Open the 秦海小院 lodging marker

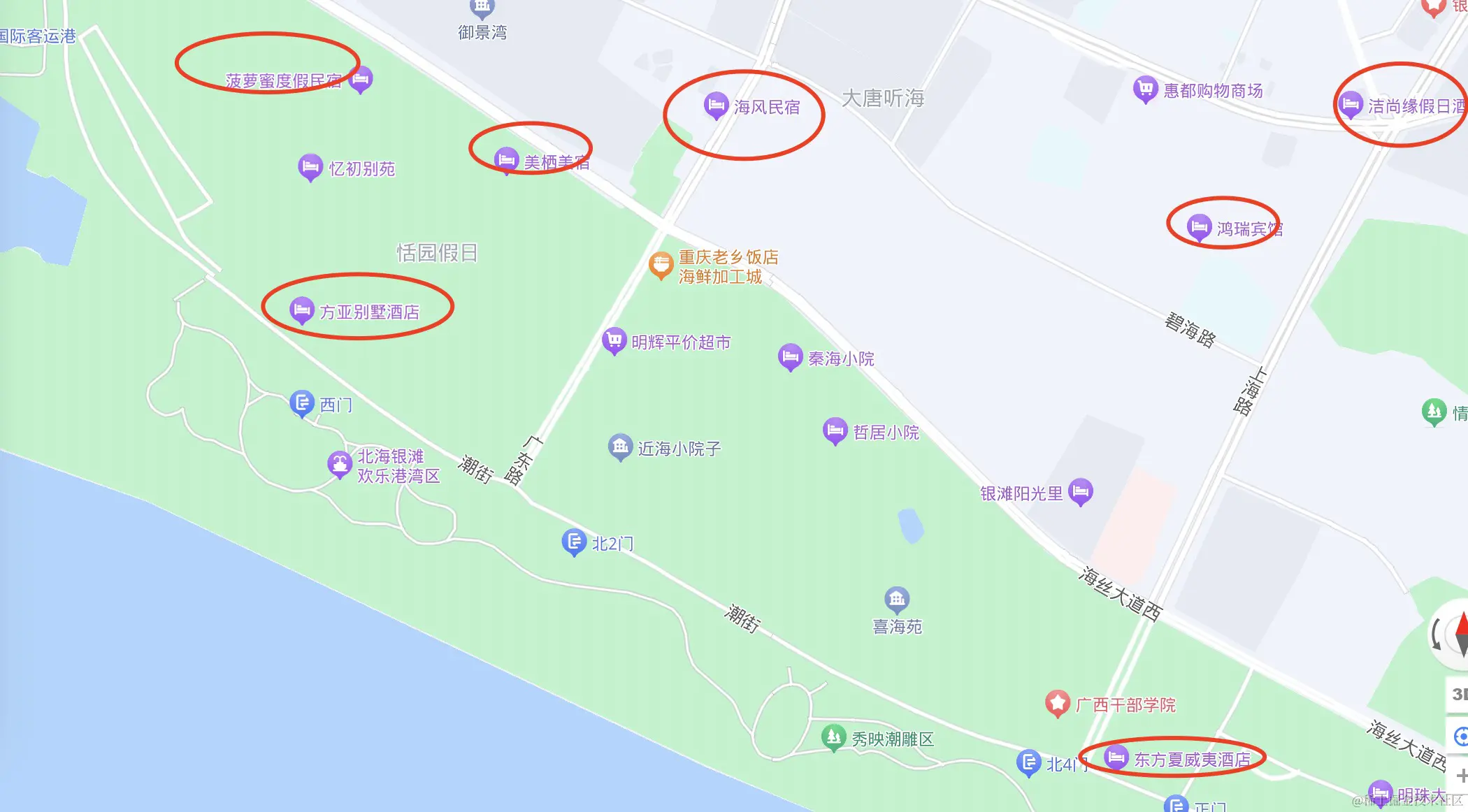pyautogui.click(x=791, y=357)
